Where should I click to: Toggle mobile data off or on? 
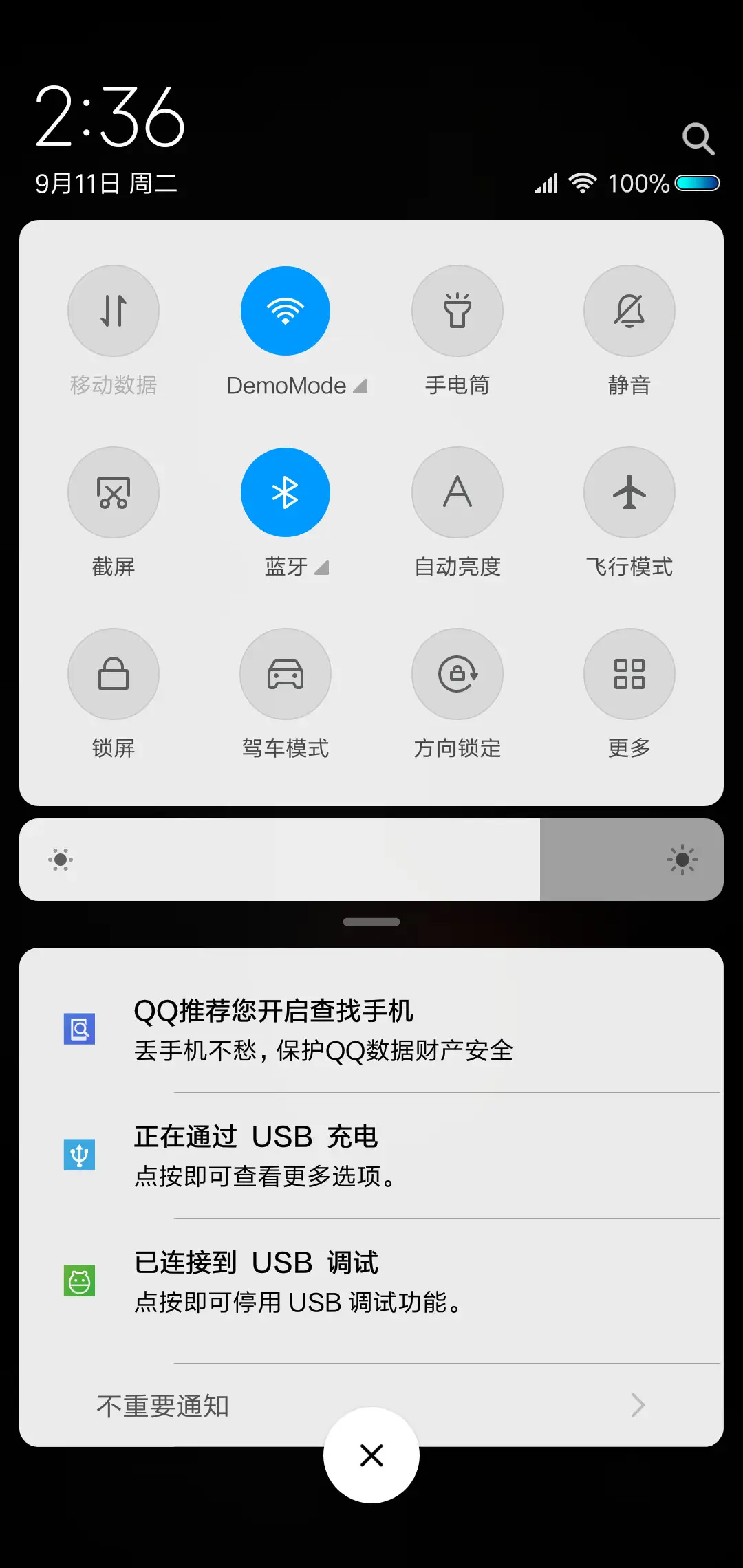114,311
